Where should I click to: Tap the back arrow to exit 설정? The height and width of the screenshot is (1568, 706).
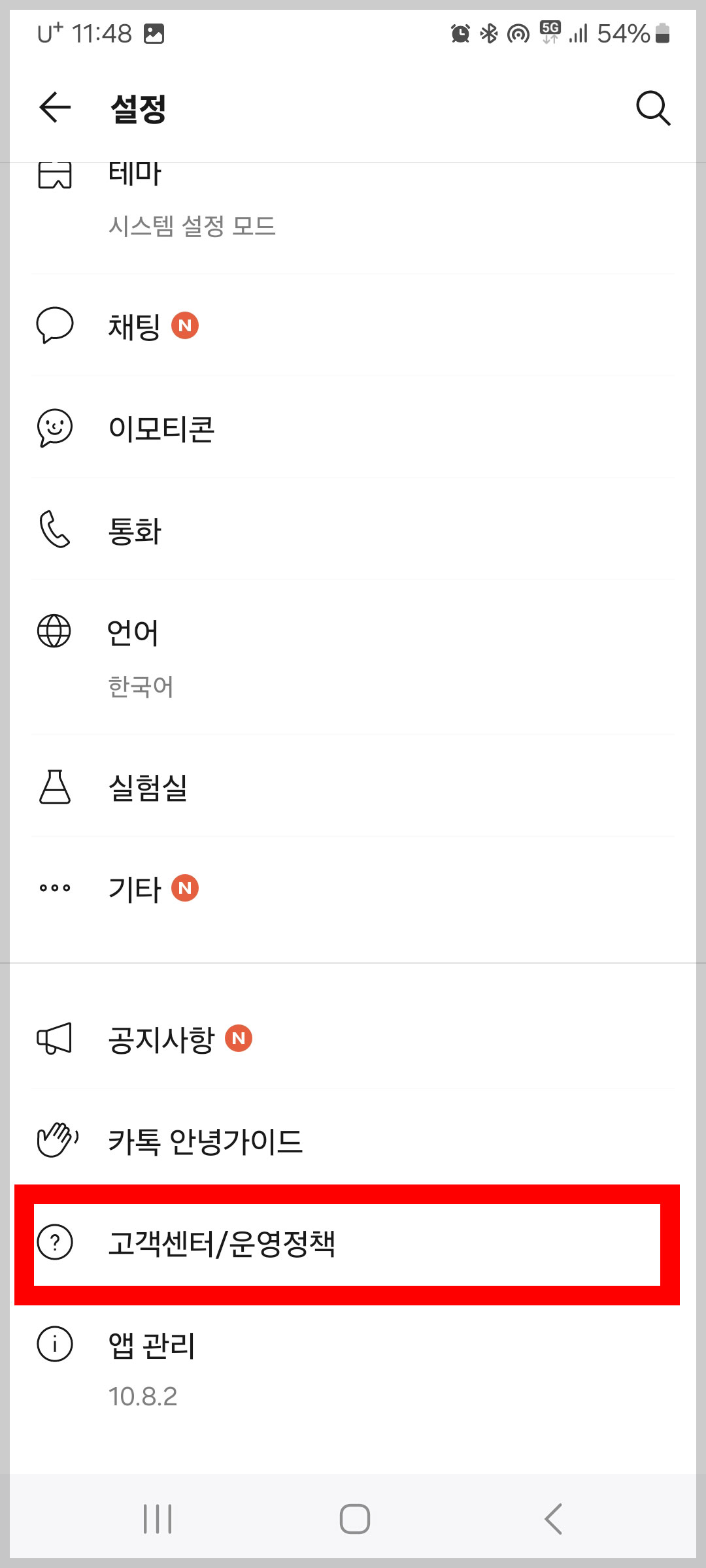pyautogui.click(x=53, y=108)
